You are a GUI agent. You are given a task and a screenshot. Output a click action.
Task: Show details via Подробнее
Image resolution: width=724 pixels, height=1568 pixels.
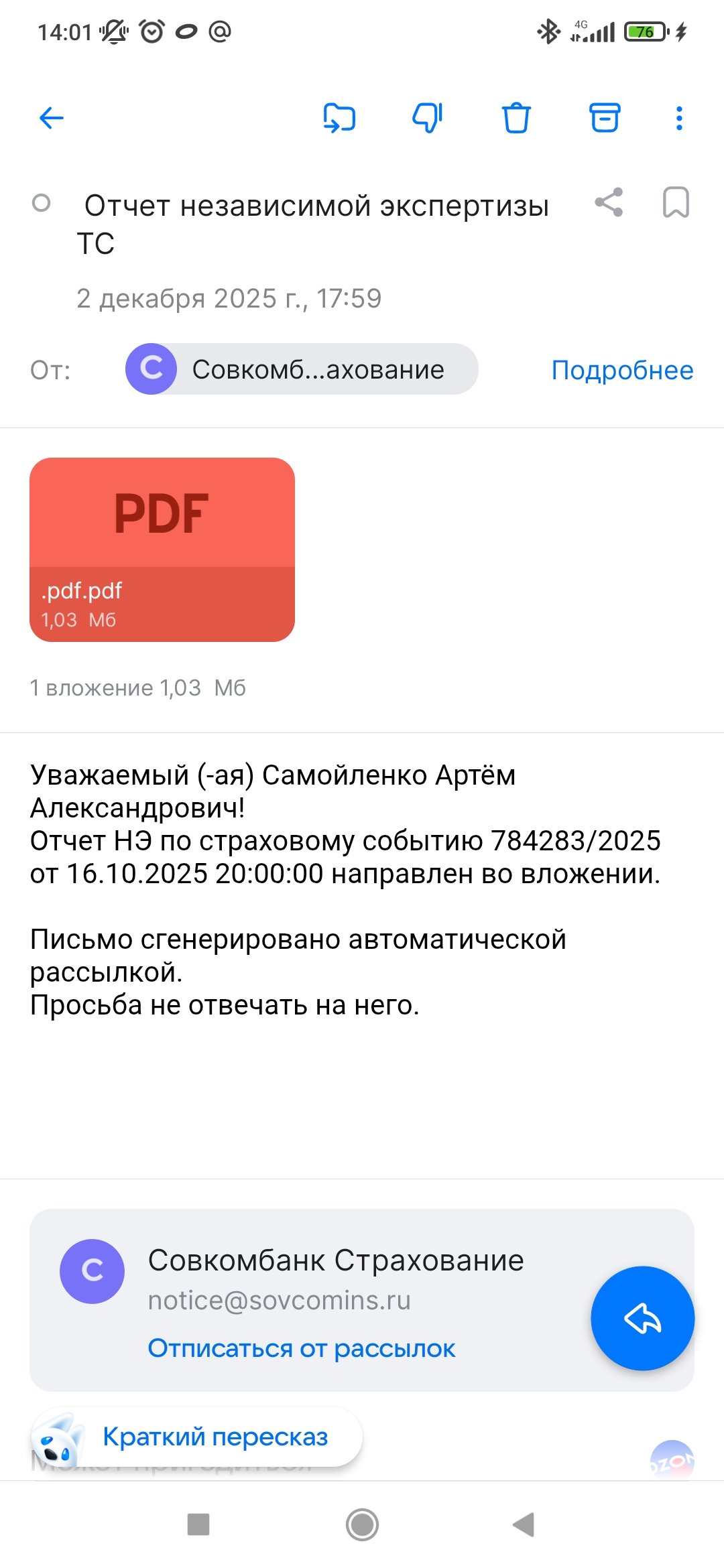[x=622, y=370]
